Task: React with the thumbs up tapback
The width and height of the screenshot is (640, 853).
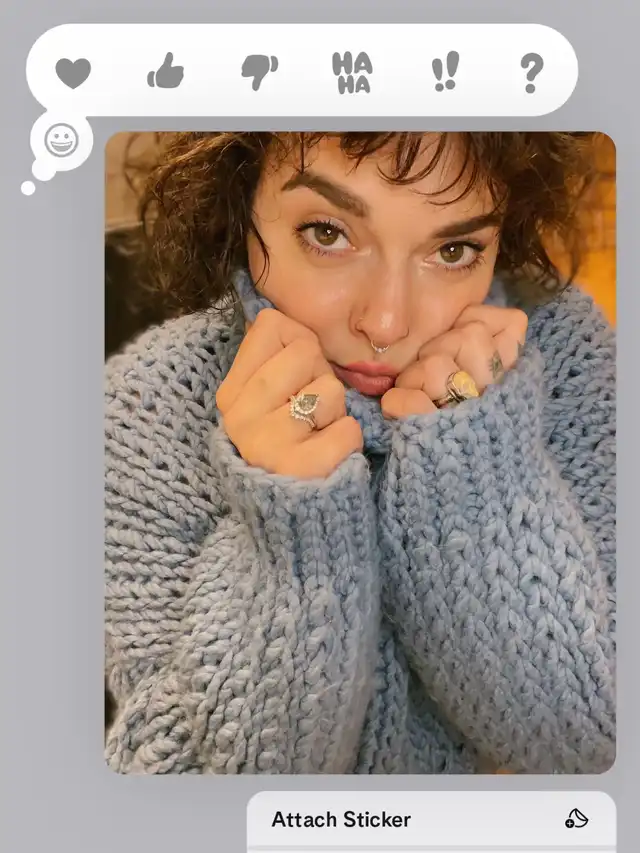Action: pyautogui.click(x=165, y=72)
